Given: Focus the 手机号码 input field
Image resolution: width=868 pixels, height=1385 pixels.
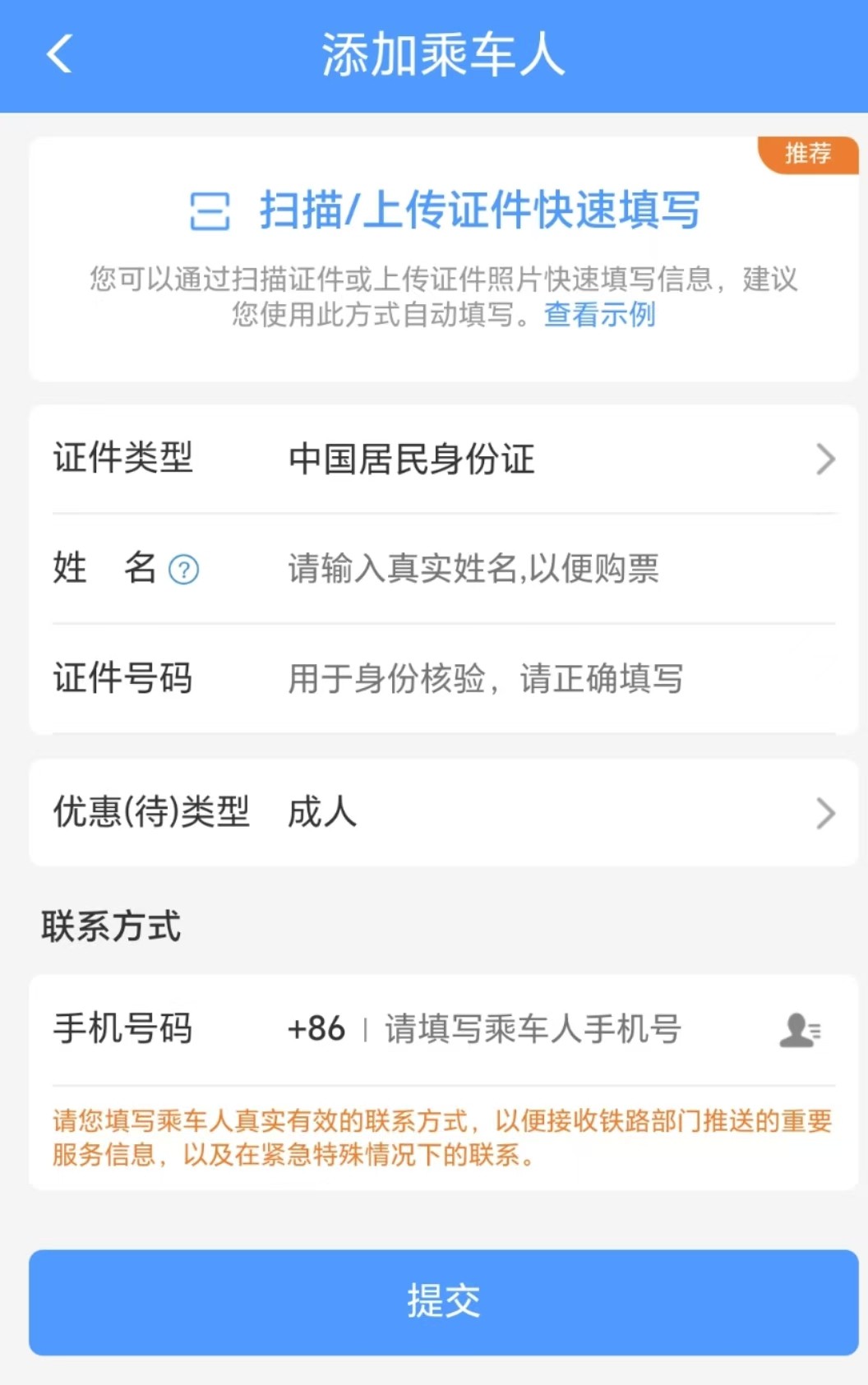Looking at the screenshot, I should pyautogui.click(x=559, y=1029).
